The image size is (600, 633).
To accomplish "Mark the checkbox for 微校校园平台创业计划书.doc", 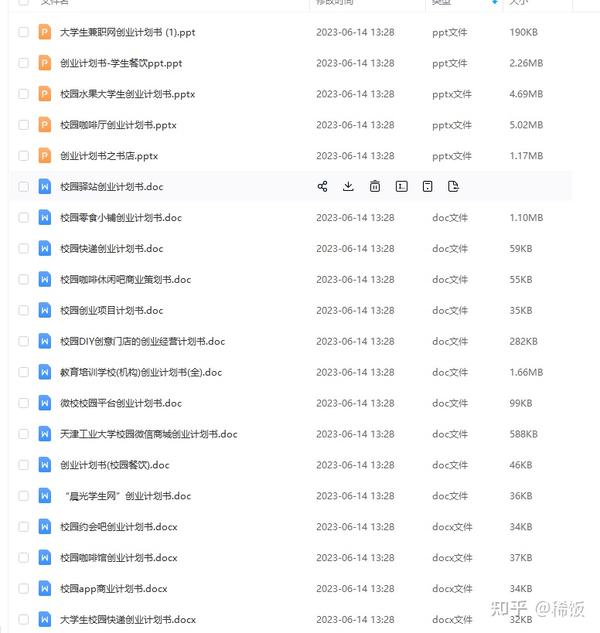I will click(x=23, y=403).
